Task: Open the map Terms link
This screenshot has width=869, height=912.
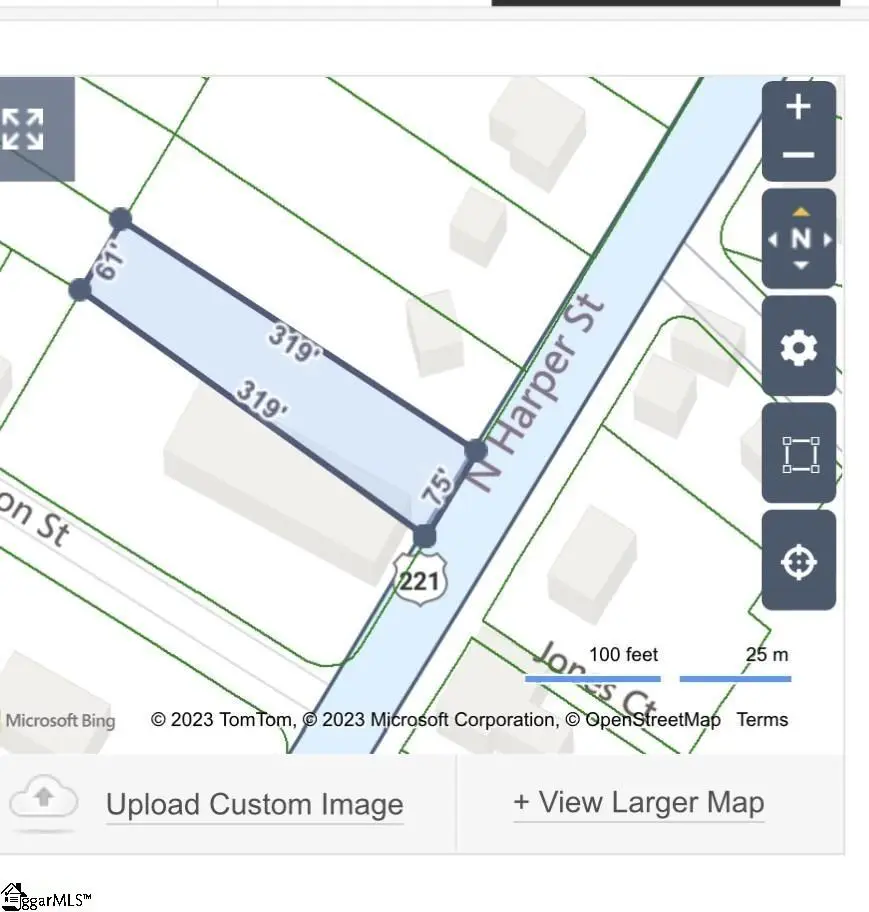Action: [x=762, y=719]
